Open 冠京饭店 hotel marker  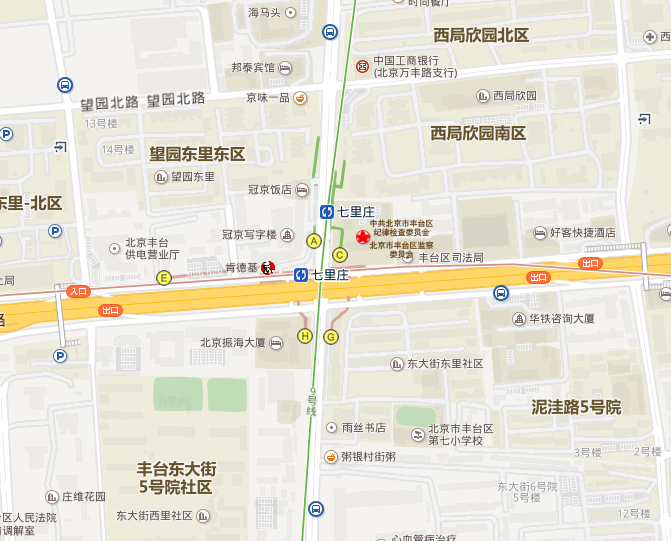click(302, 189)
